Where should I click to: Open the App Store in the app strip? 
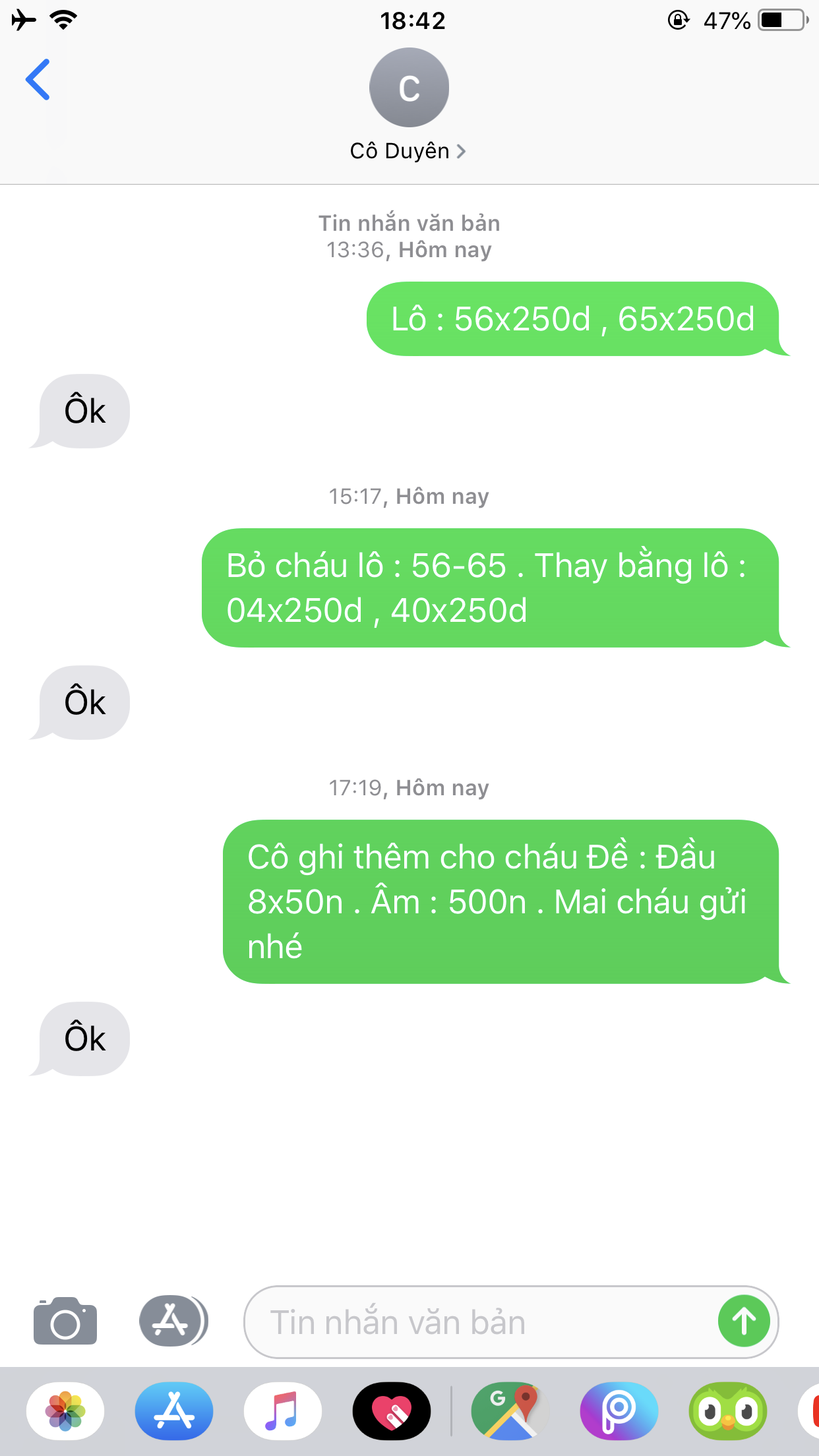pyautogui.click(x=174, y=1411)
